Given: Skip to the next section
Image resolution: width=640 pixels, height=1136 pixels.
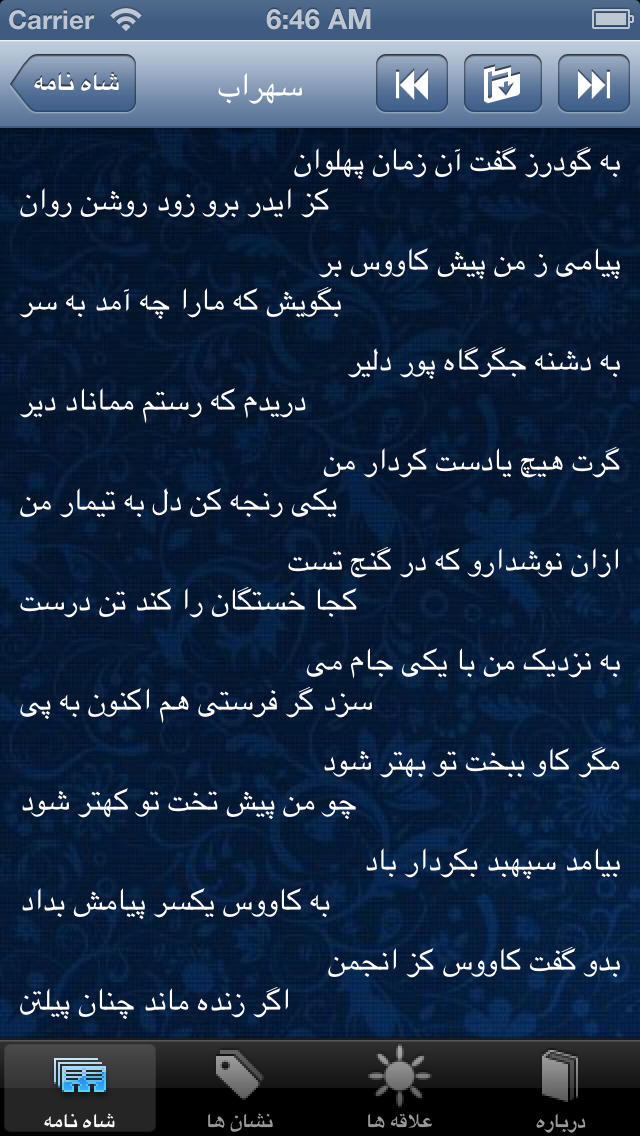Looking at the screenshot, I should pos(594,84).
